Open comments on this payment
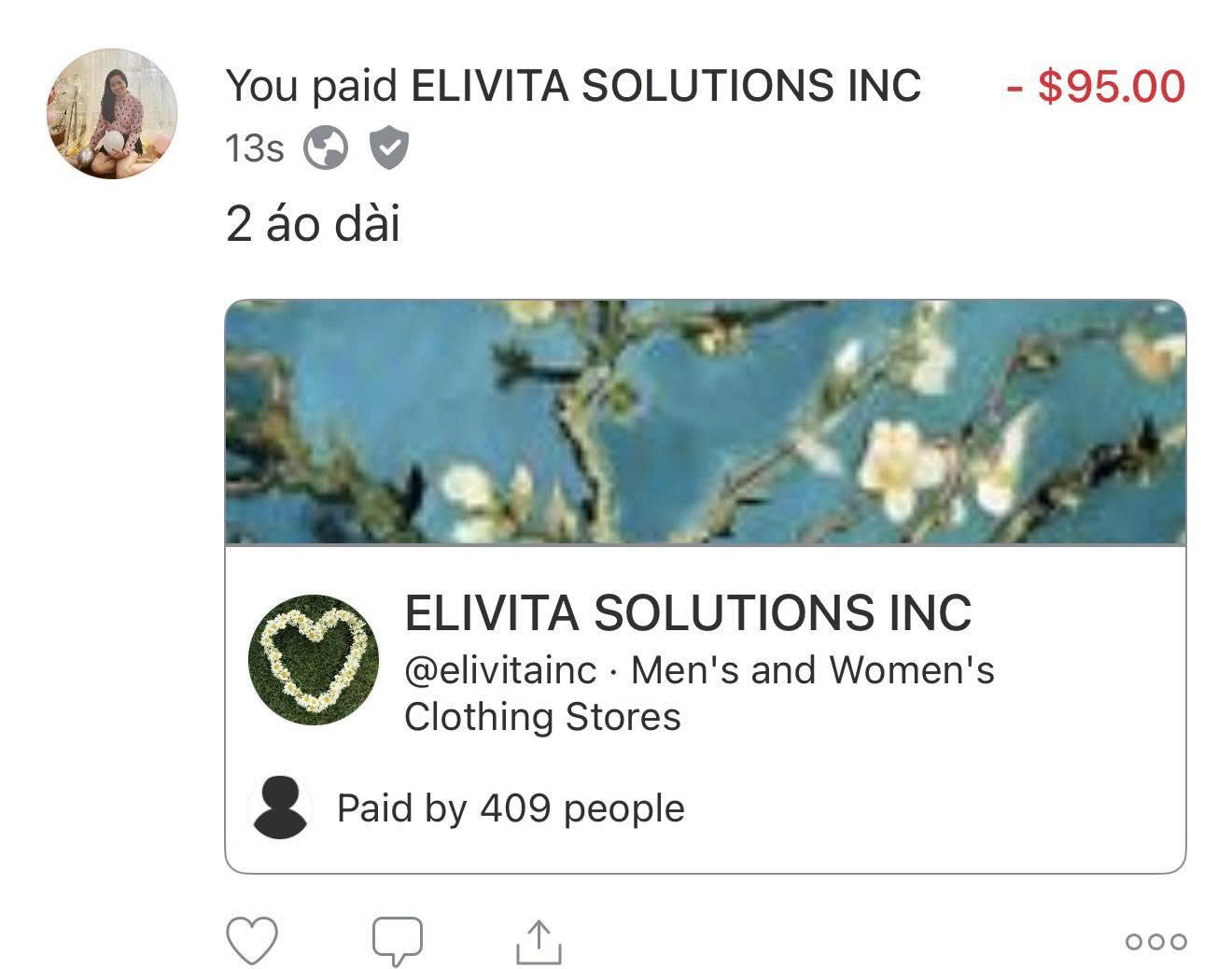This screenshot has height=969, width=1232. [398, 941]
